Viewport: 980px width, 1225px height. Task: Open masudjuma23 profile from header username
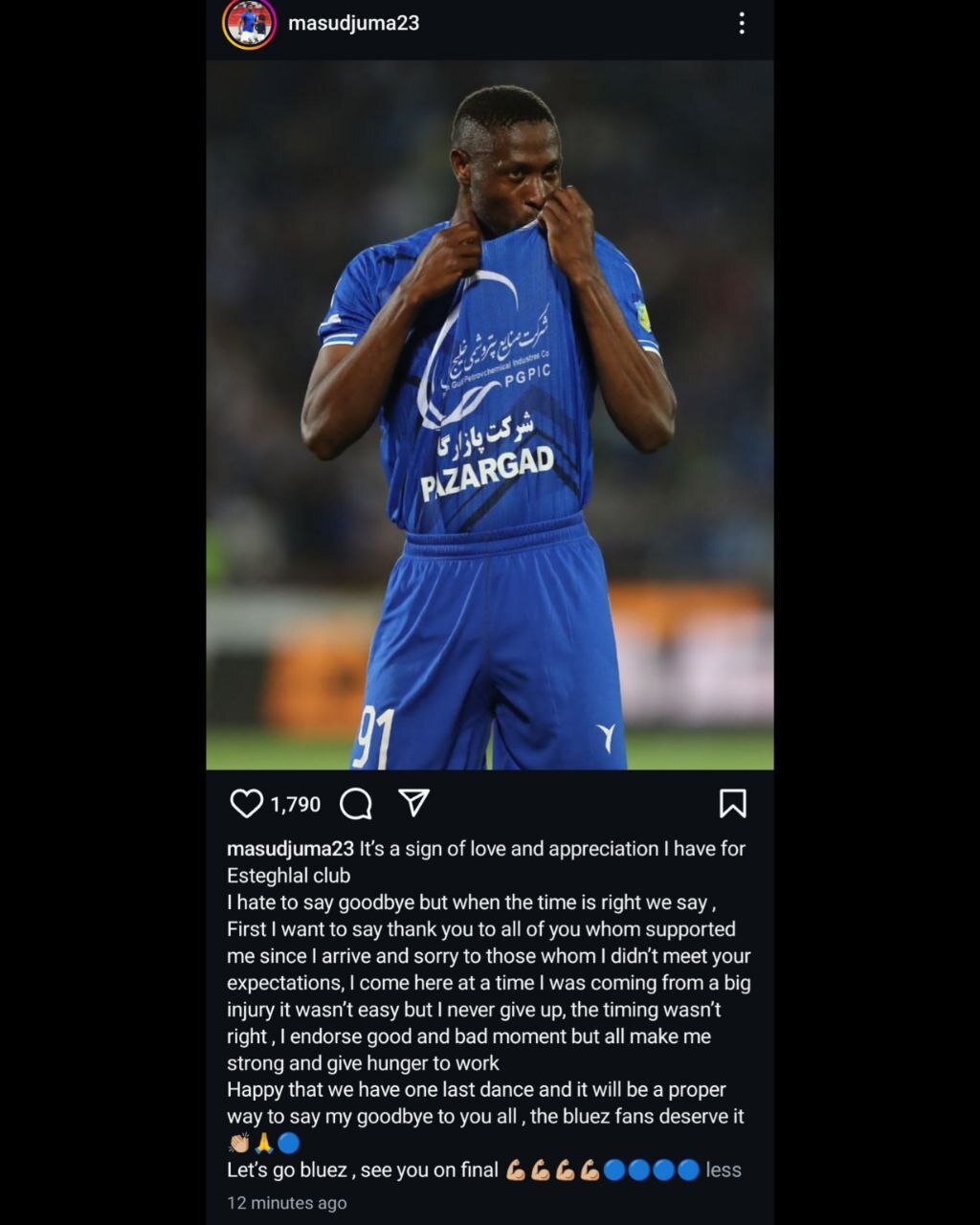[353, 23]
